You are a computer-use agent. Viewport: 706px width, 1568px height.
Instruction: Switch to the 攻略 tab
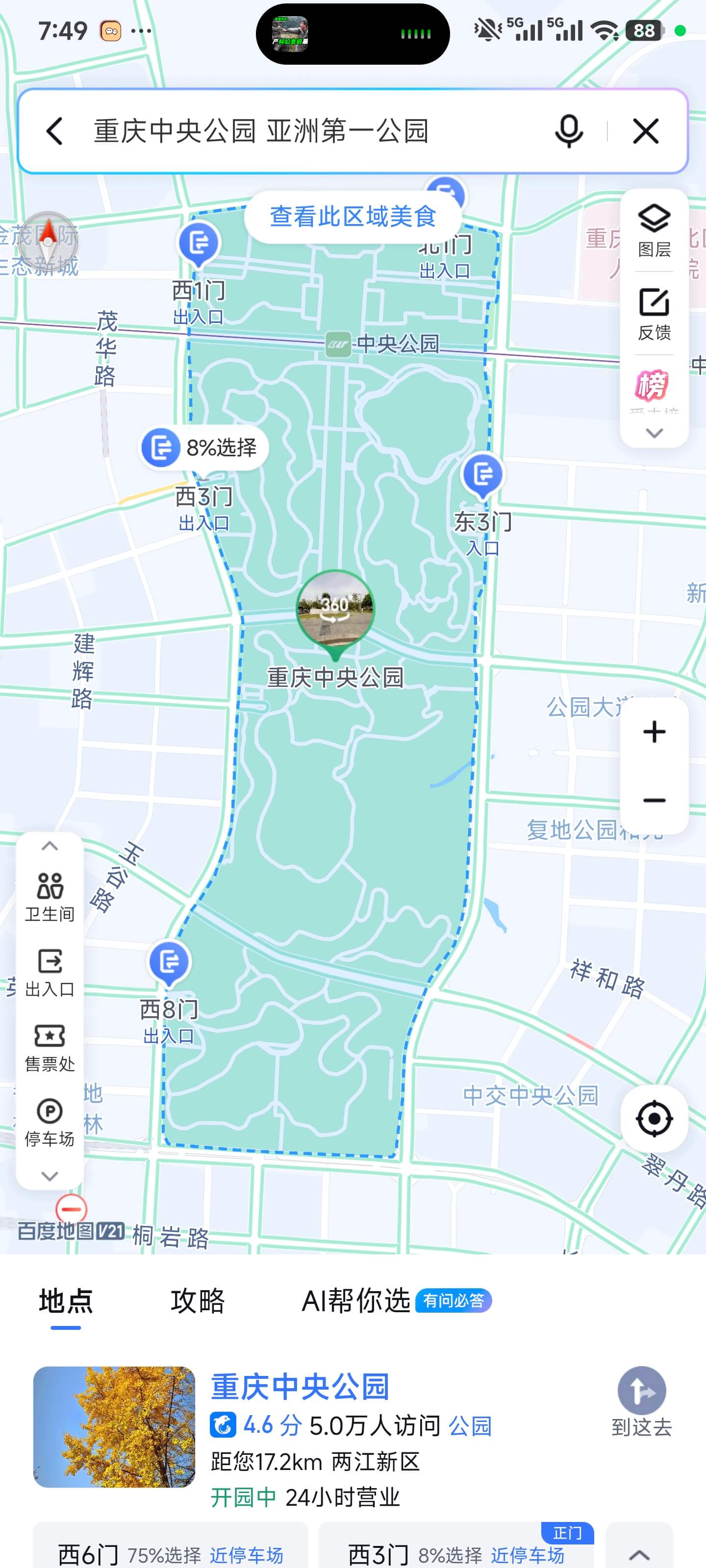[x=198, y=1301]
